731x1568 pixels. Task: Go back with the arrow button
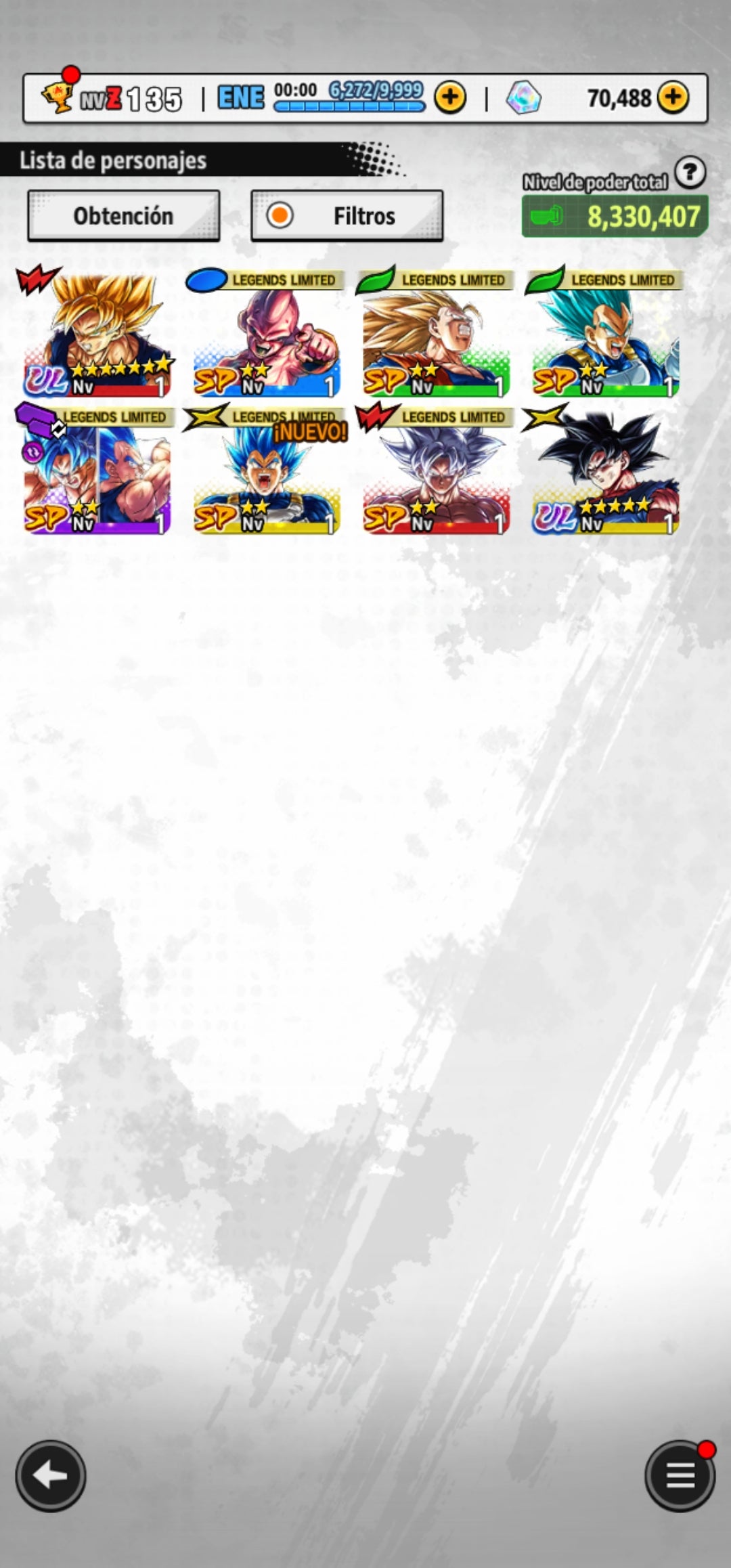click(51, 1475)
